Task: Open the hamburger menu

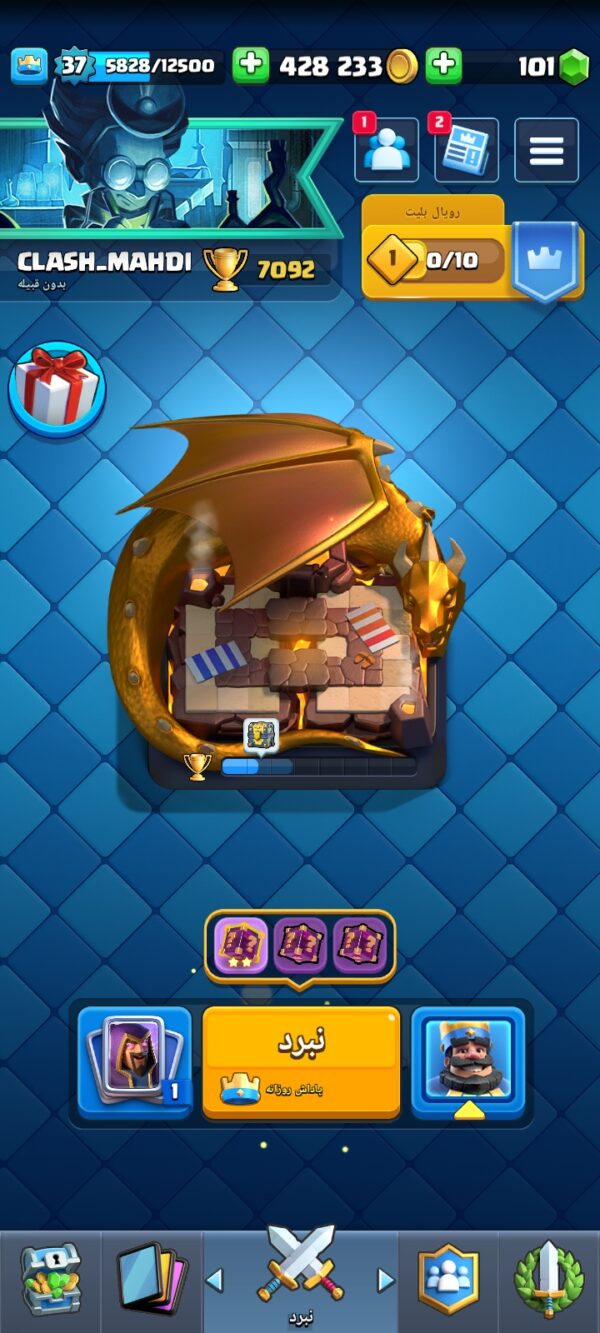Action: click(546, 150)
